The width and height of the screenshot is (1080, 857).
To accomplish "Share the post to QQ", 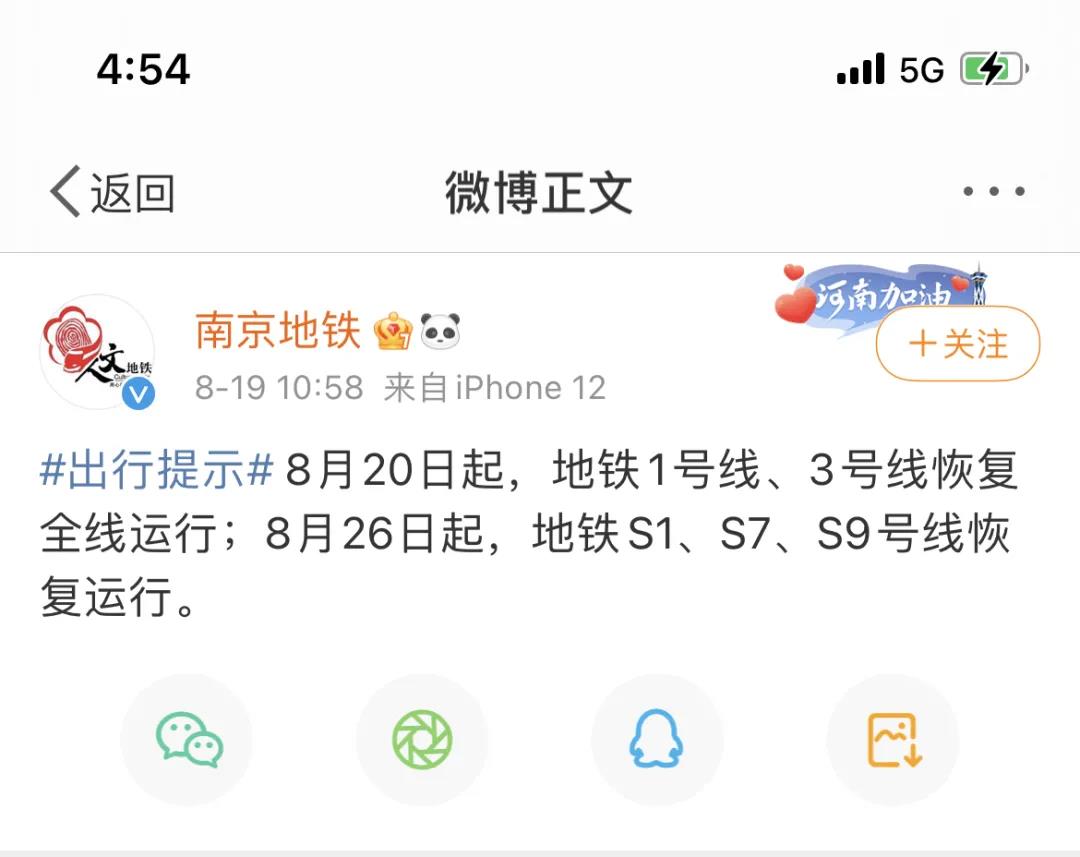I will 657,740.
